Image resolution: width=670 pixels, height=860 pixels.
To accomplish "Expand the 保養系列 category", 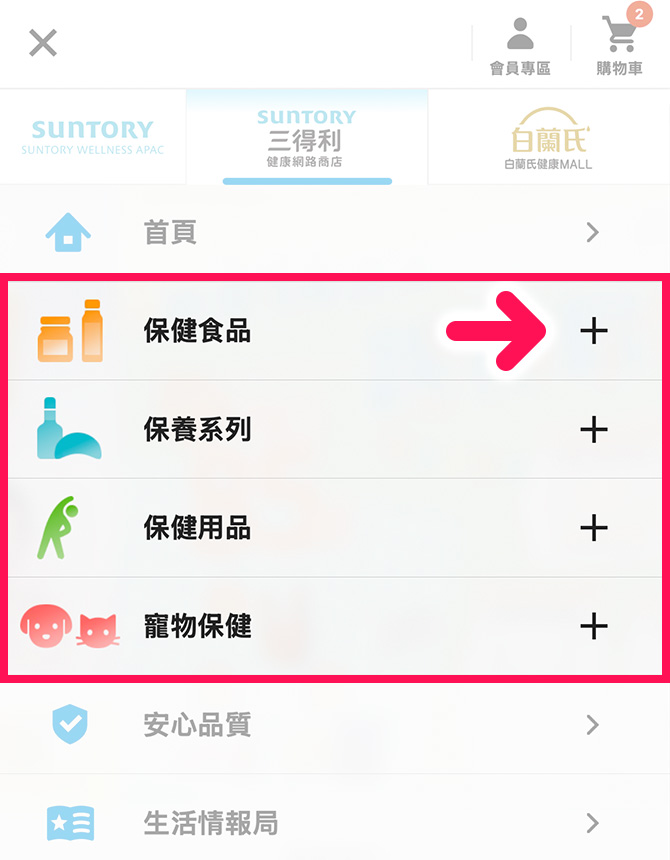I will click(x=593, y=430).
